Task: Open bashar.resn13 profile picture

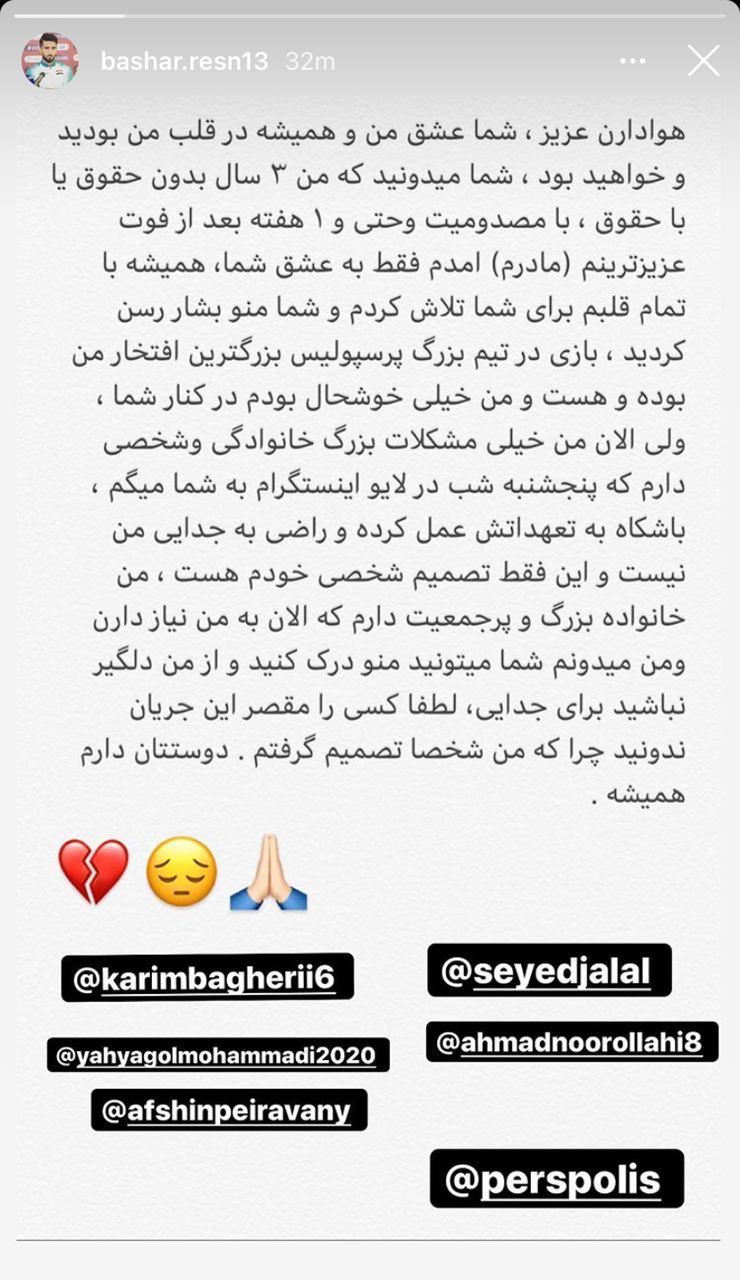Action: click(50, 61)
